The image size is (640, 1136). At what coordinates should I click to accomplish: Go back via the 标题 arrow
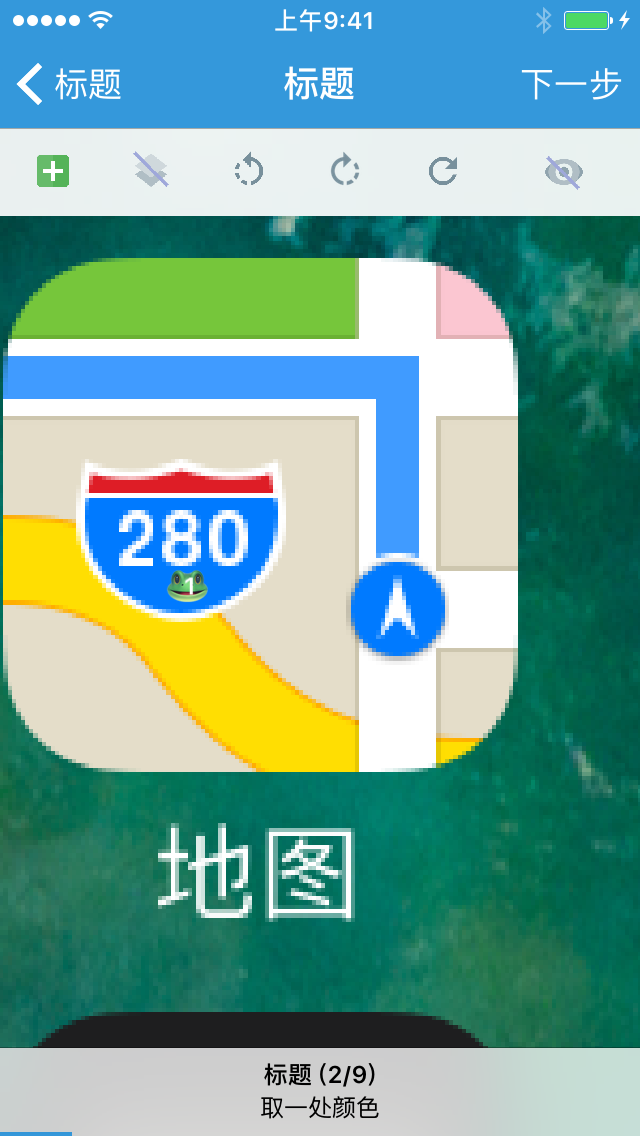(68, 84)
